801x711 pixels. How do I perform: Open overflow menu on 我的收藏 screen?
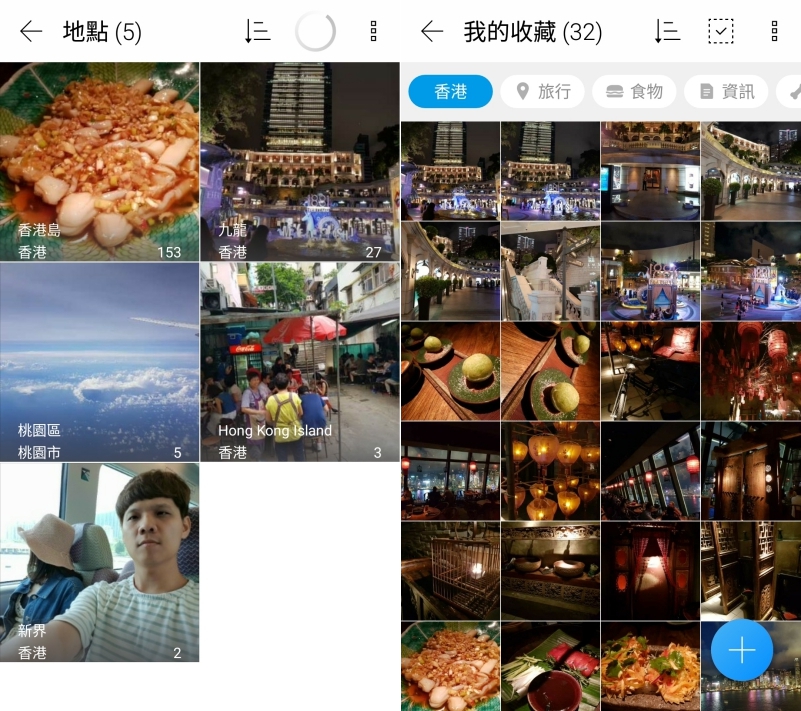click(774, 32)
